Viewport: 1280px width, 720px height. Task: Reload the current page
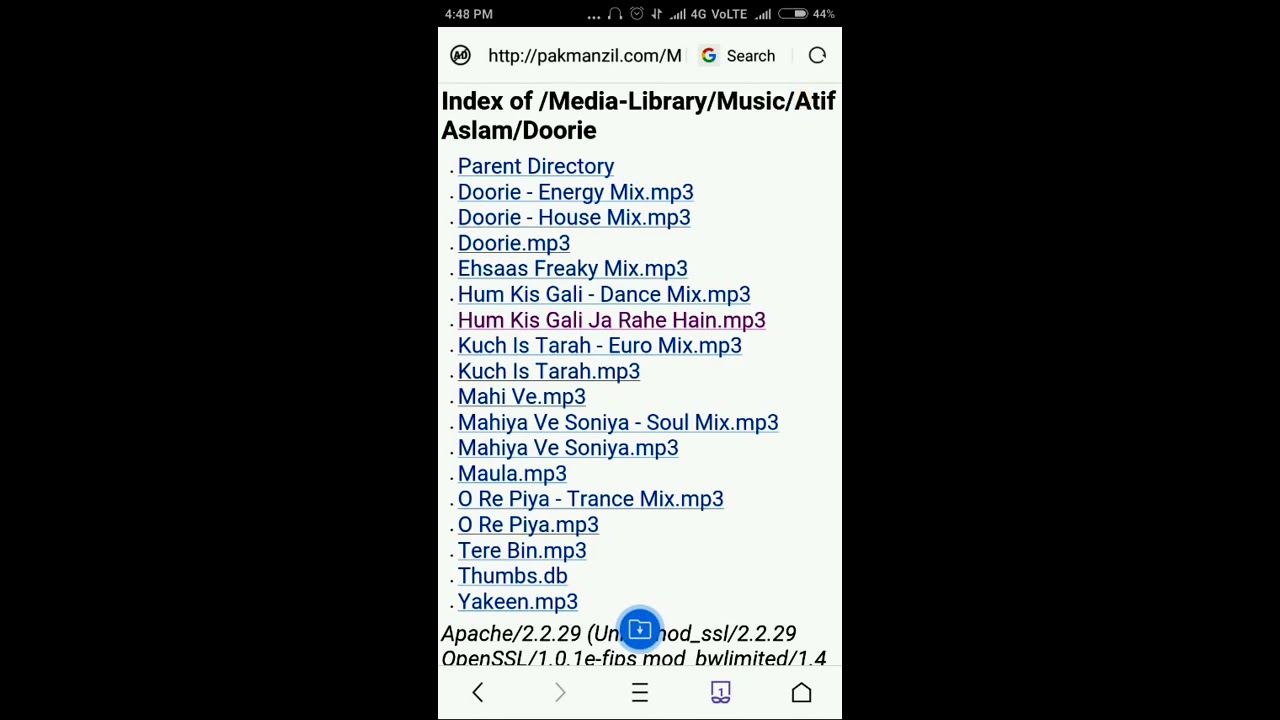pyautogui.click(x=817, y=56)
